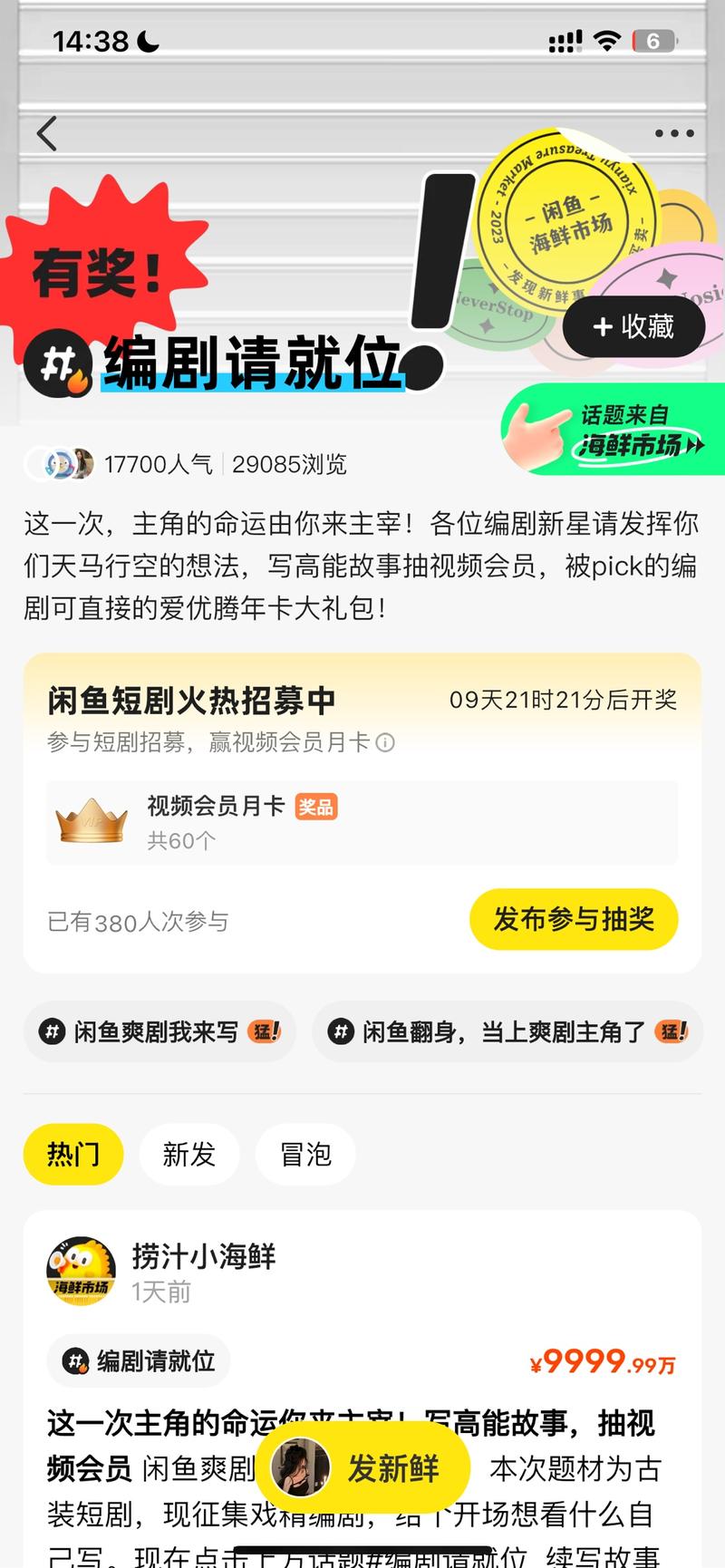Viewport: 725px width, 1568px height.
Task: Open 捞汁小海鲜's profile avatar
Action: pyautogui.click(x=82, y=1271)
